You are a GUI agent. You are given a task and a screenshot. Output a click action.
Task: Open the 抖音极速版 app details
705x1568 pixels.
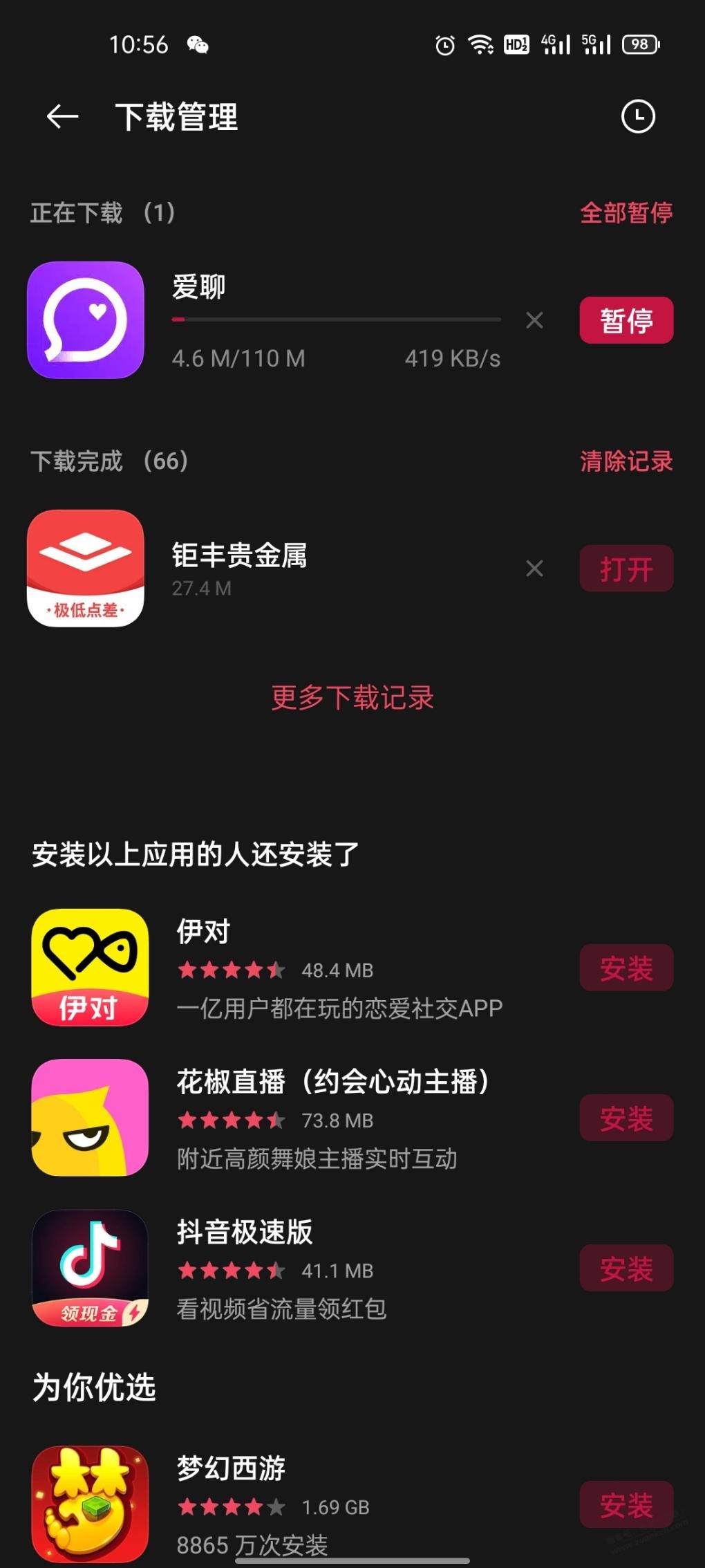[x=90, y=1267]
